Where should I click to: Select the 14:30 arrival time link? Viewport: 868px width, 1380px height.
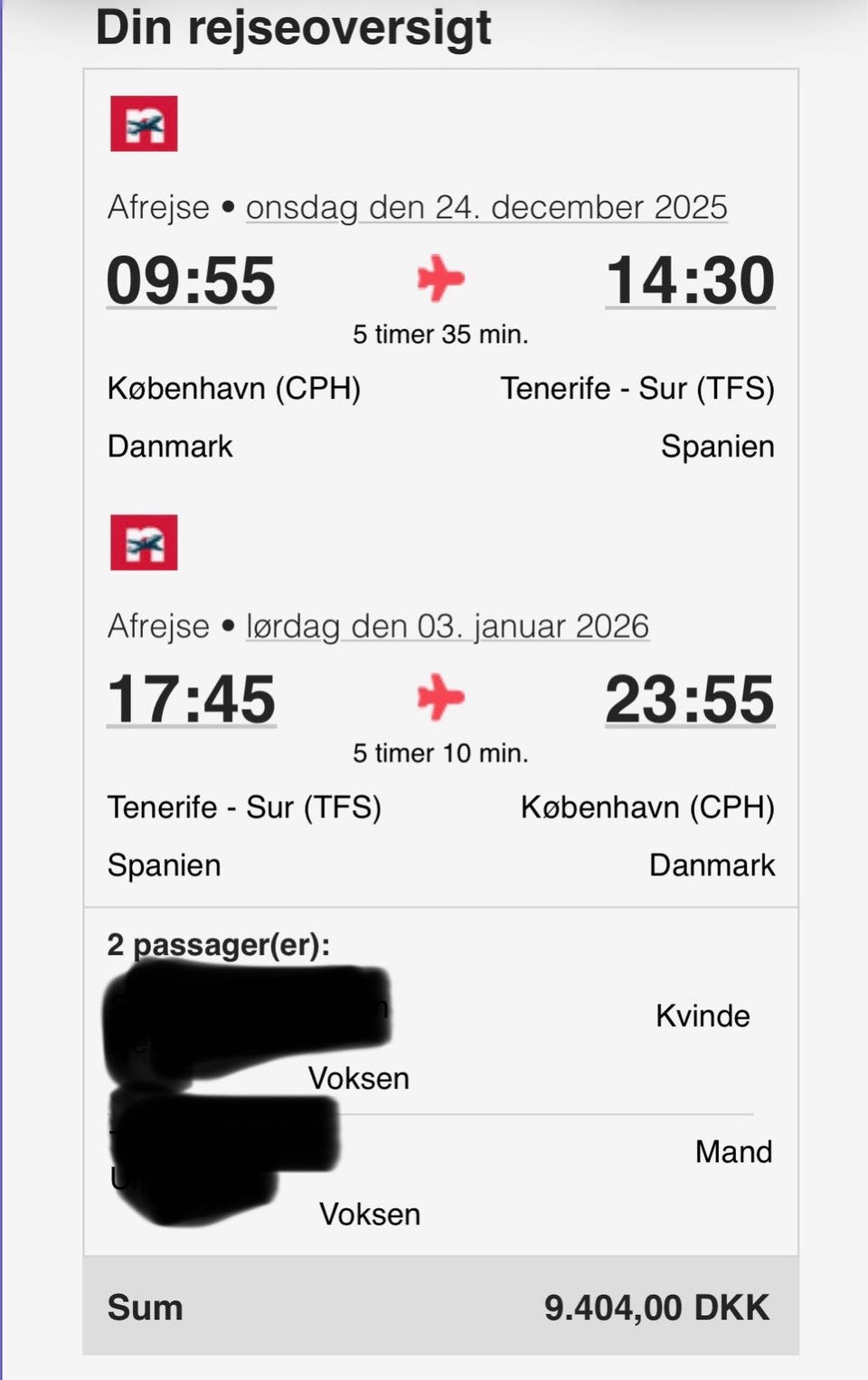pyautogui.click(x=690, y=280)
